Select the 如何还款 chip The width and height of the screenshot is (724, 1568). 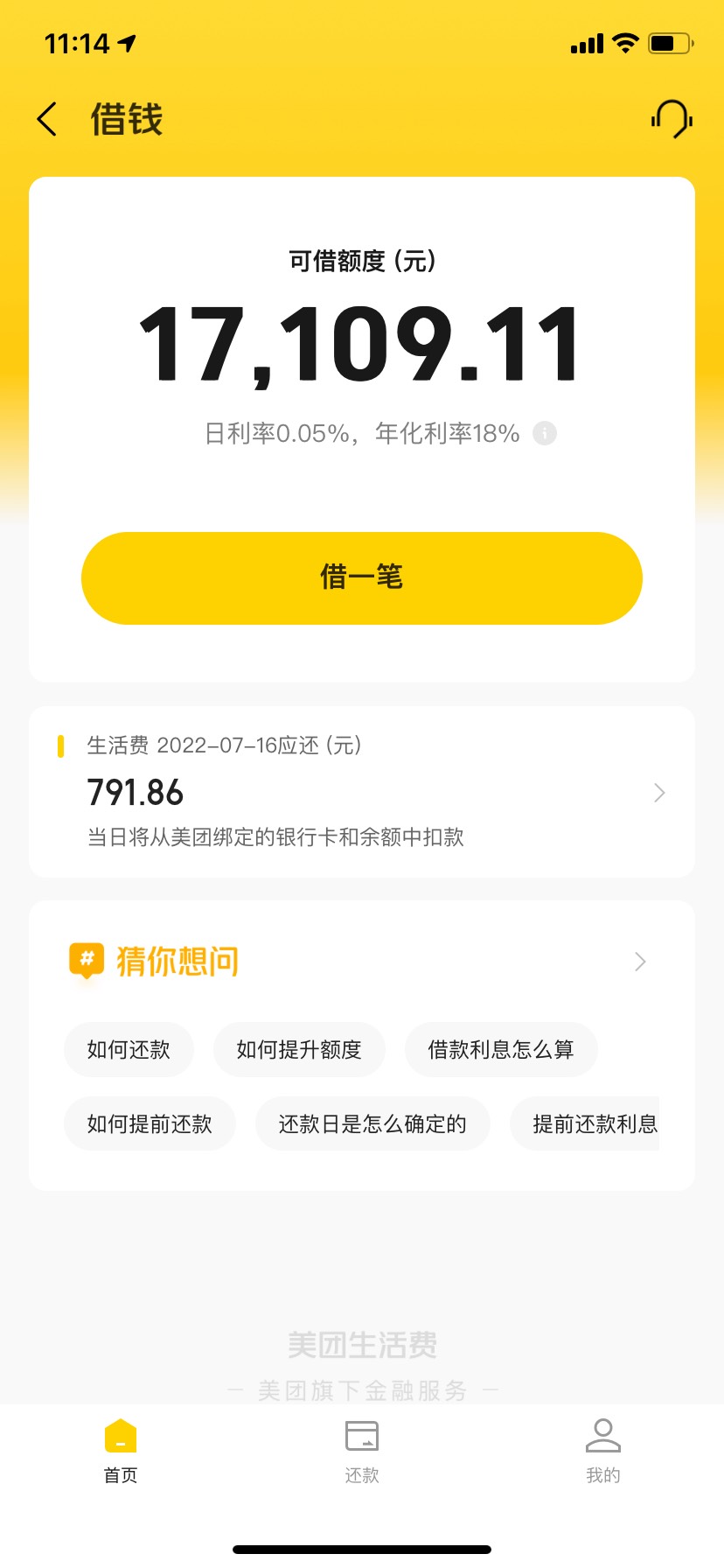pyautogui.click(x=129, y=1049)
